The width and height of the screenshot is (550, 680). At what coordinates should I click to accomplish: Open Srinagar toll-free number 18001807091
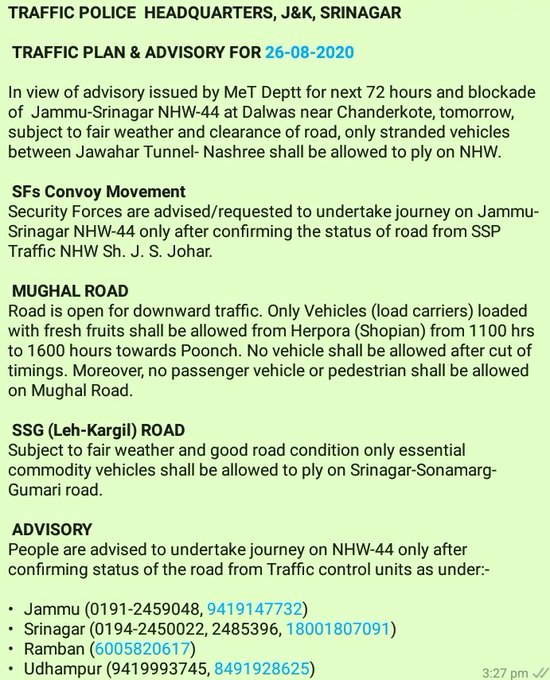coord(338,629)
